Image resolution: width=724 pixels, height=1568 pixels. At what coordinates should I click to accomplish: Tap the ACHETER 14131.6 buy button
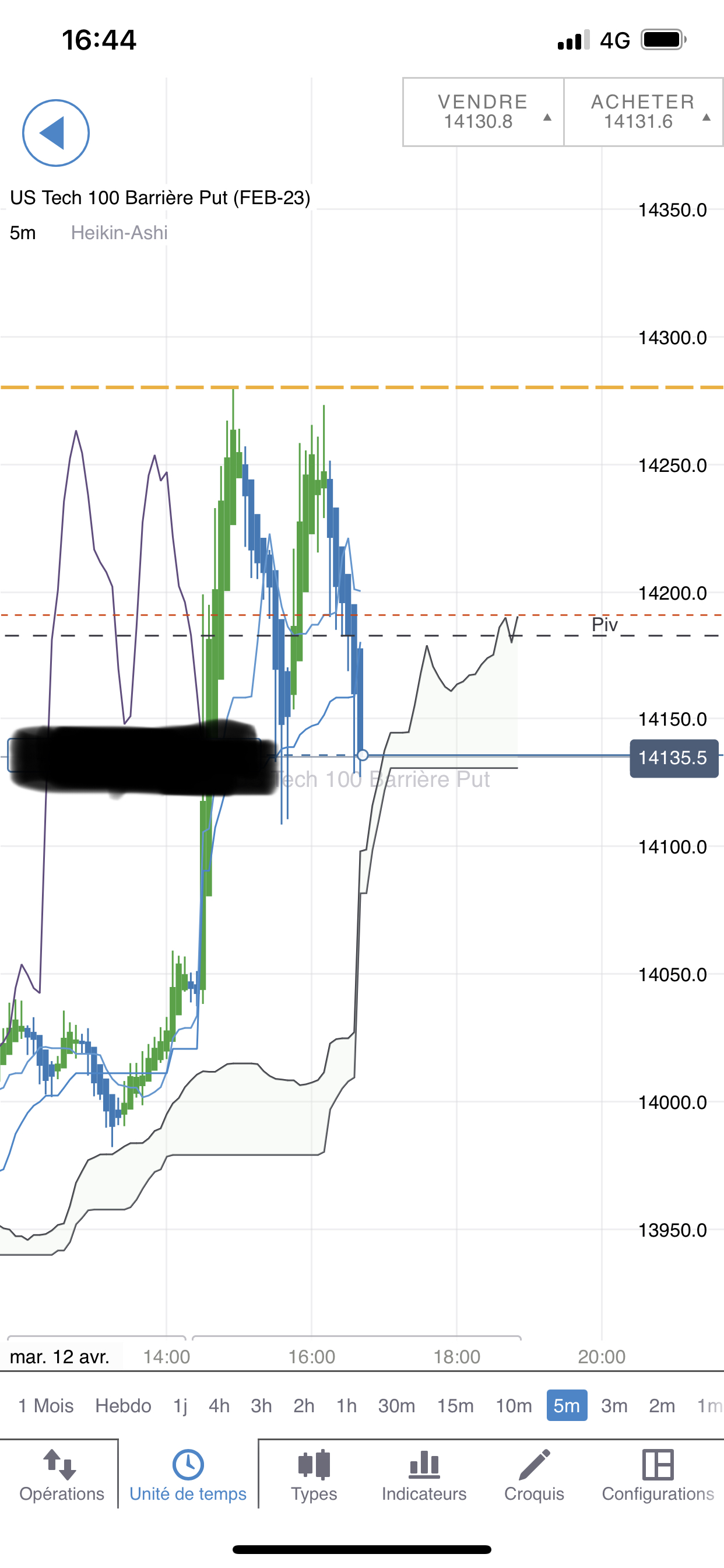(643, 112)
